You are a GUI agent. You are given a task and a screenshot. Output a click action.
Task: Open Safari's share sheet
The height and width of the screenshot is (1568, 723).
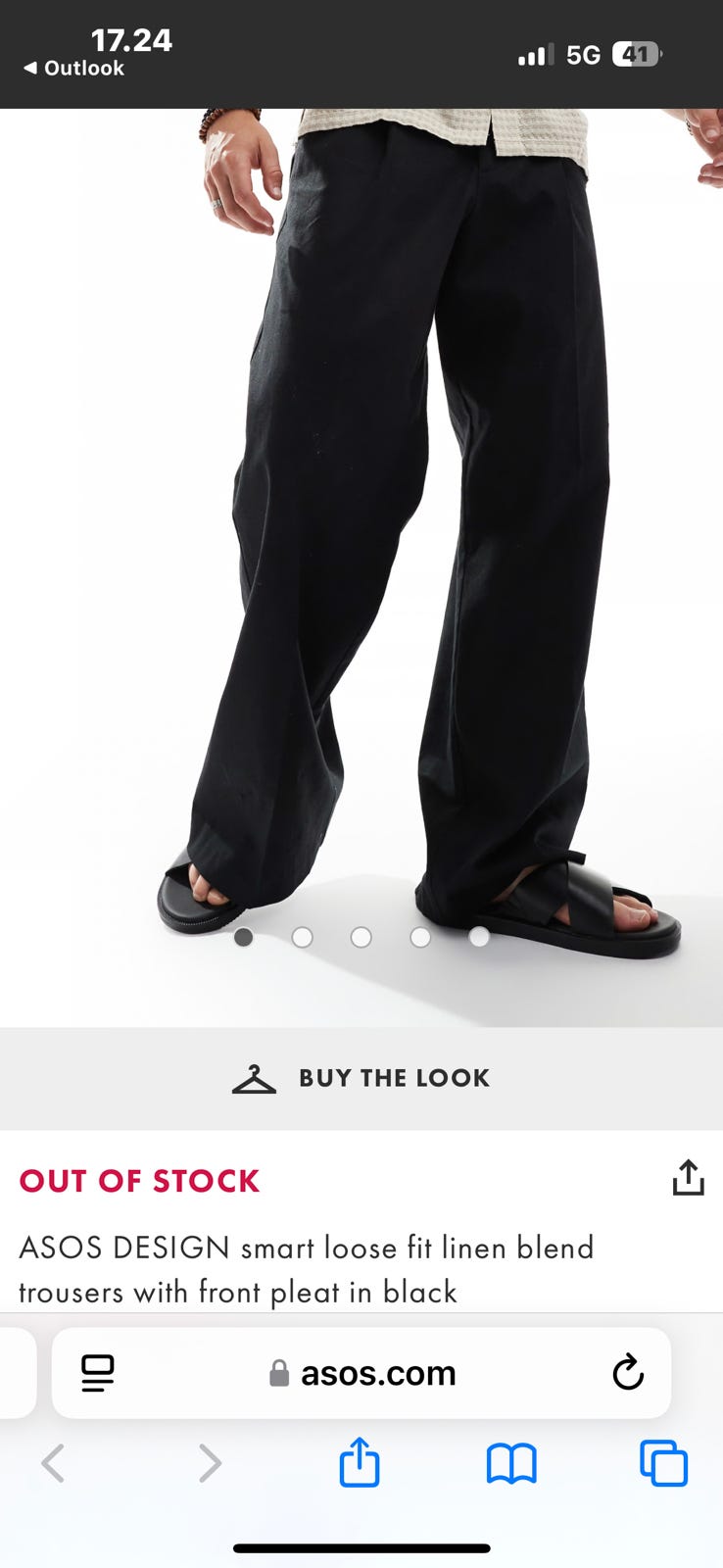point(360,1463)
